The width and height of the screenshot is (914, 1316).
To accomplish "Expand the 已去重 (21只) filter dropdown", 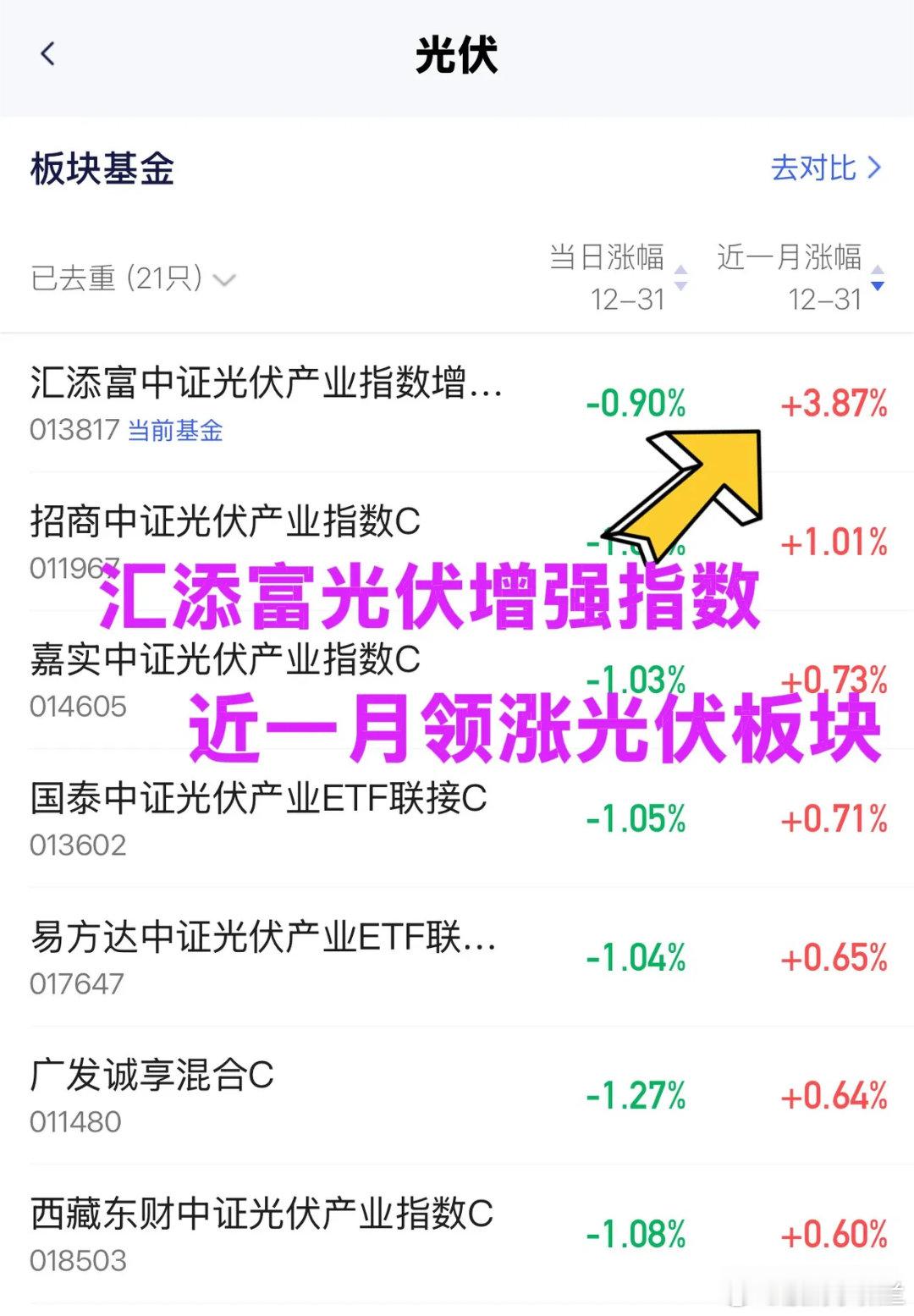I will point(223,278).
